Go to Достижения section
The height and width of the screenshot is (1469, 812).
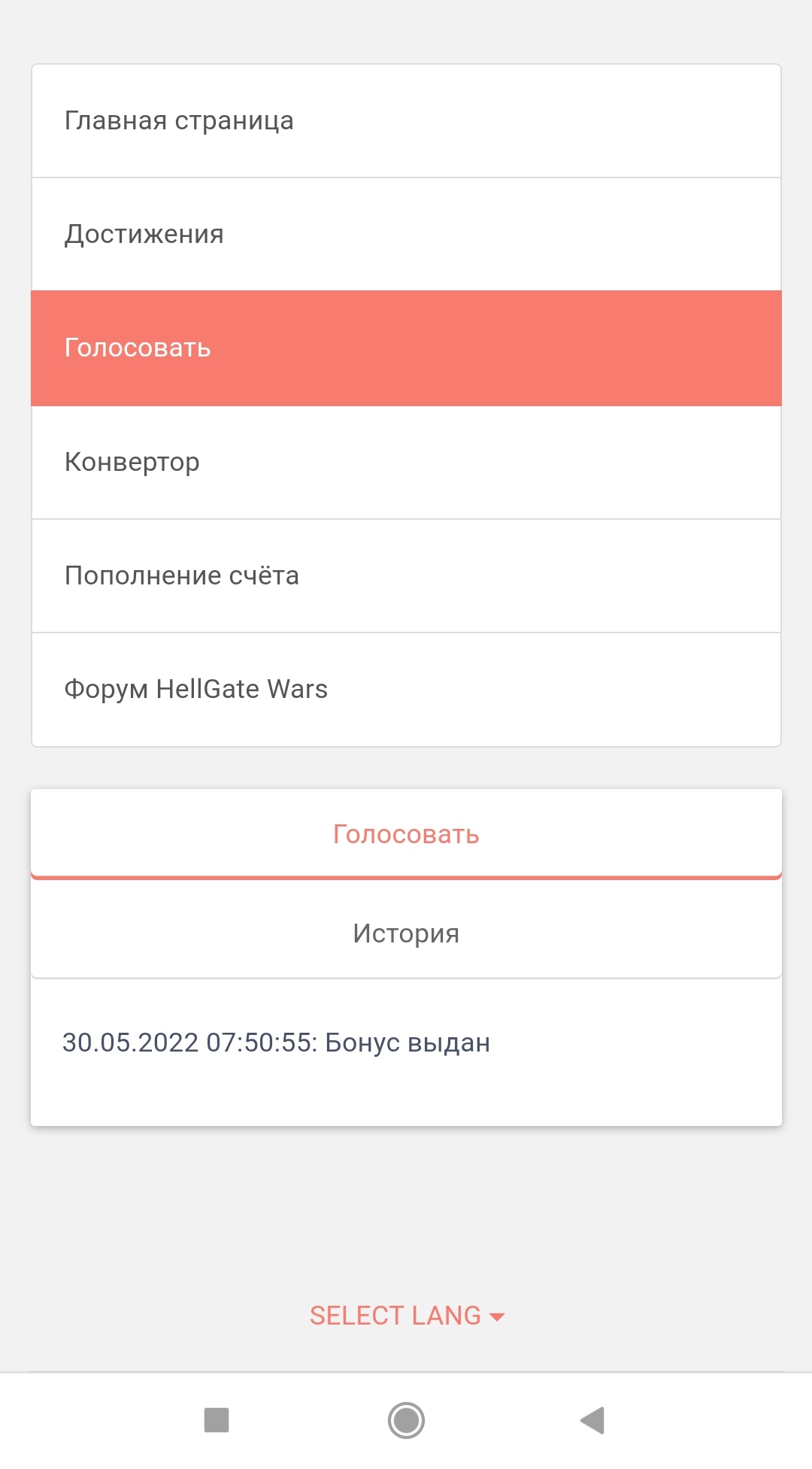[x=406, y=235]
